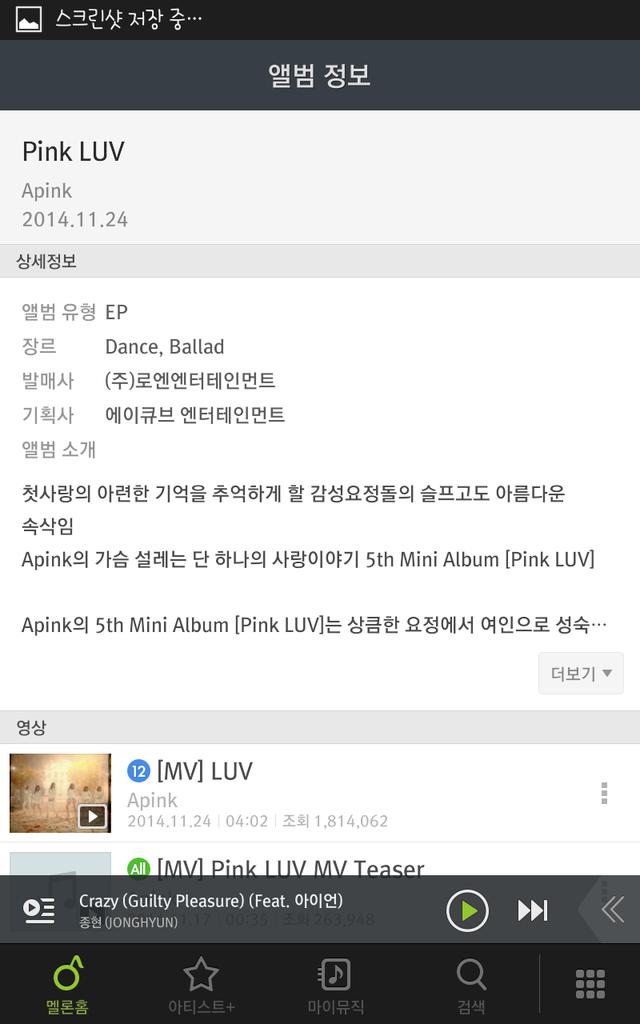Viewport: 640px width, 1024px height.
Task: Collapse the mini player with double arrow
Action: [x=611, y=909]
